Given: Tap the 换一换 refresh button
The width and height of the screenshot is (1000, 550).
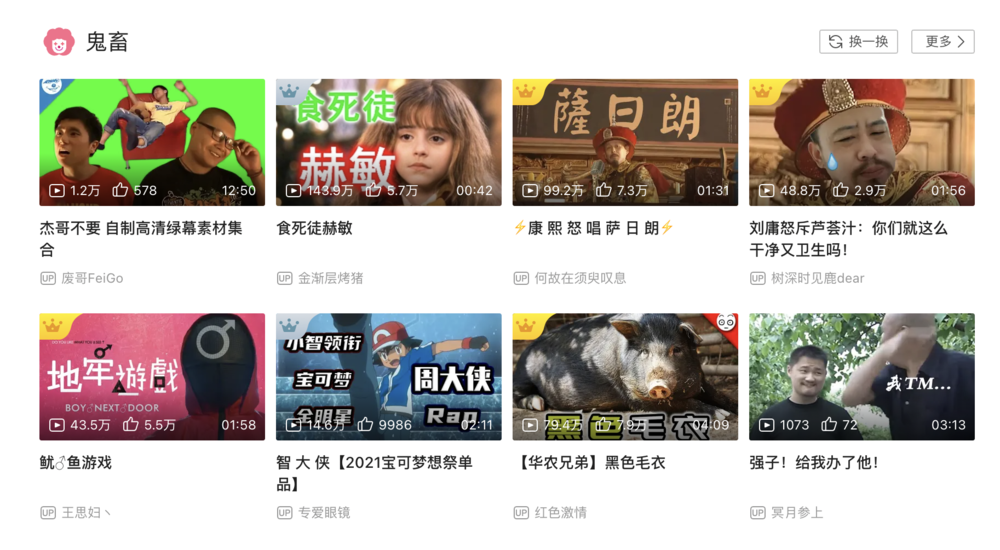Looking at the screenshot, I should (858, 42).
